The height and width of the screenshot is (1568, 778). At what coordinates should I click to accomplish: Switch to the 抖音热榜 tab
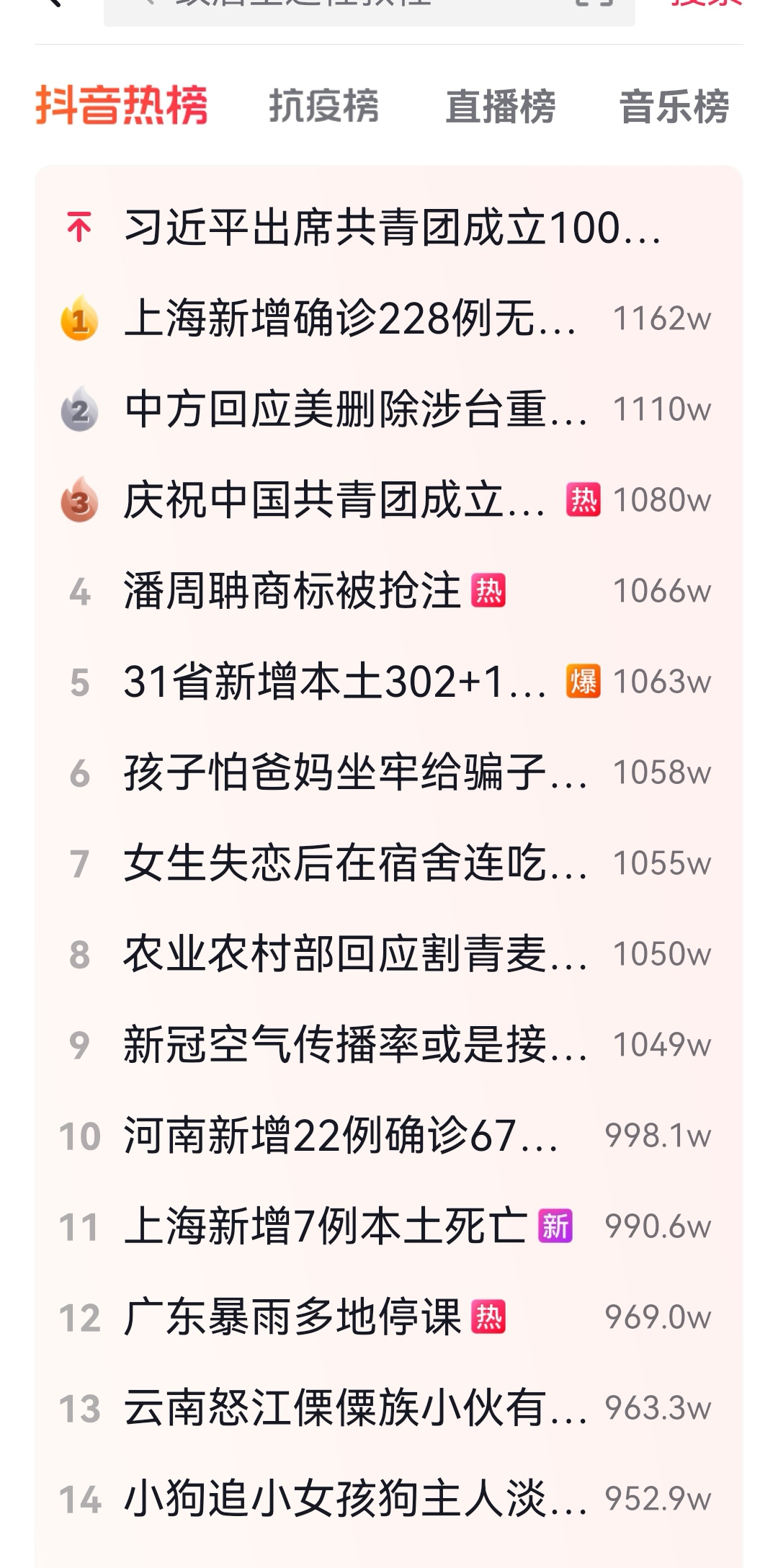pos(122,107)
